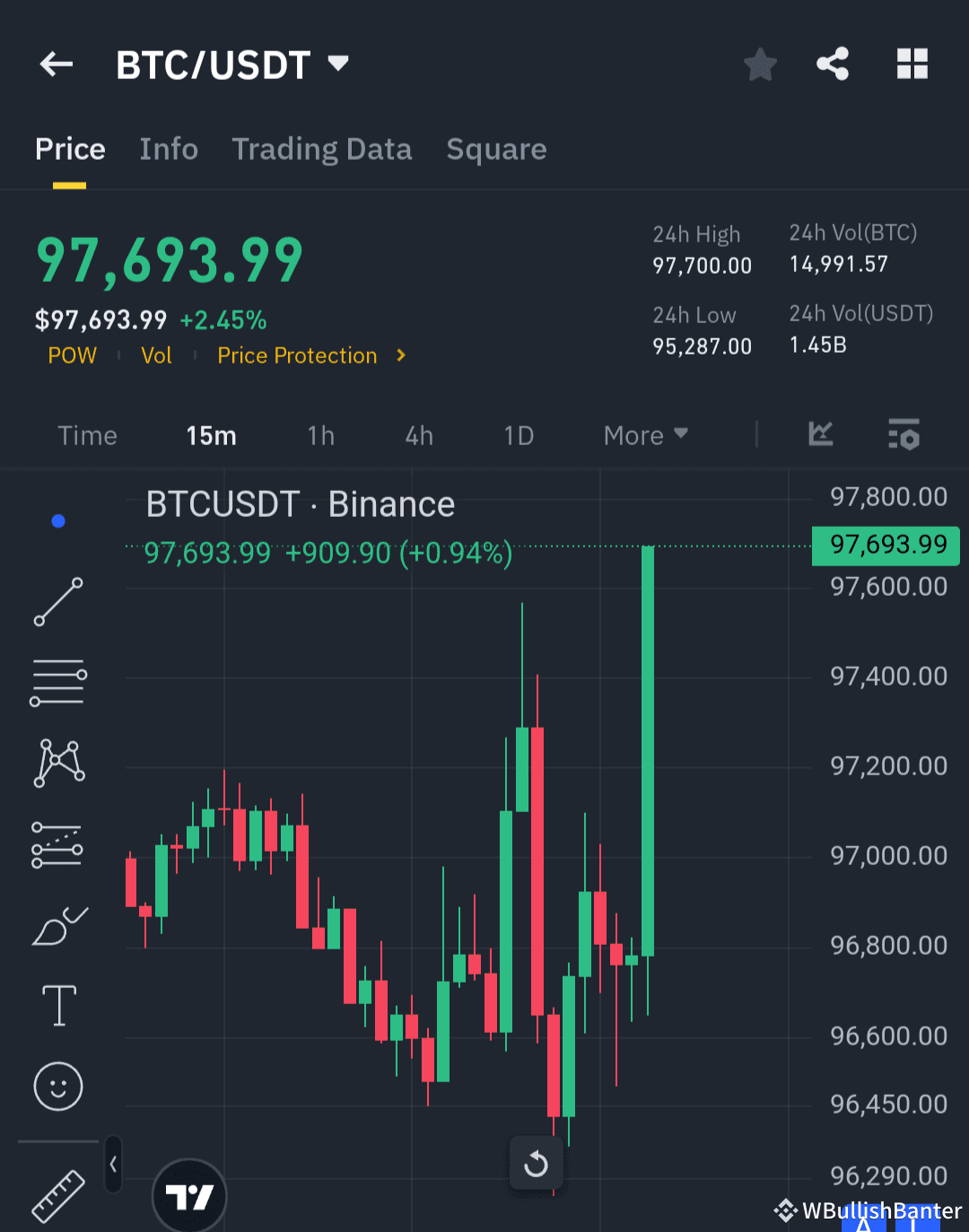
Task: Switch to the Trading Data tab
Action: pyautogui.click(x=322, y=149)
